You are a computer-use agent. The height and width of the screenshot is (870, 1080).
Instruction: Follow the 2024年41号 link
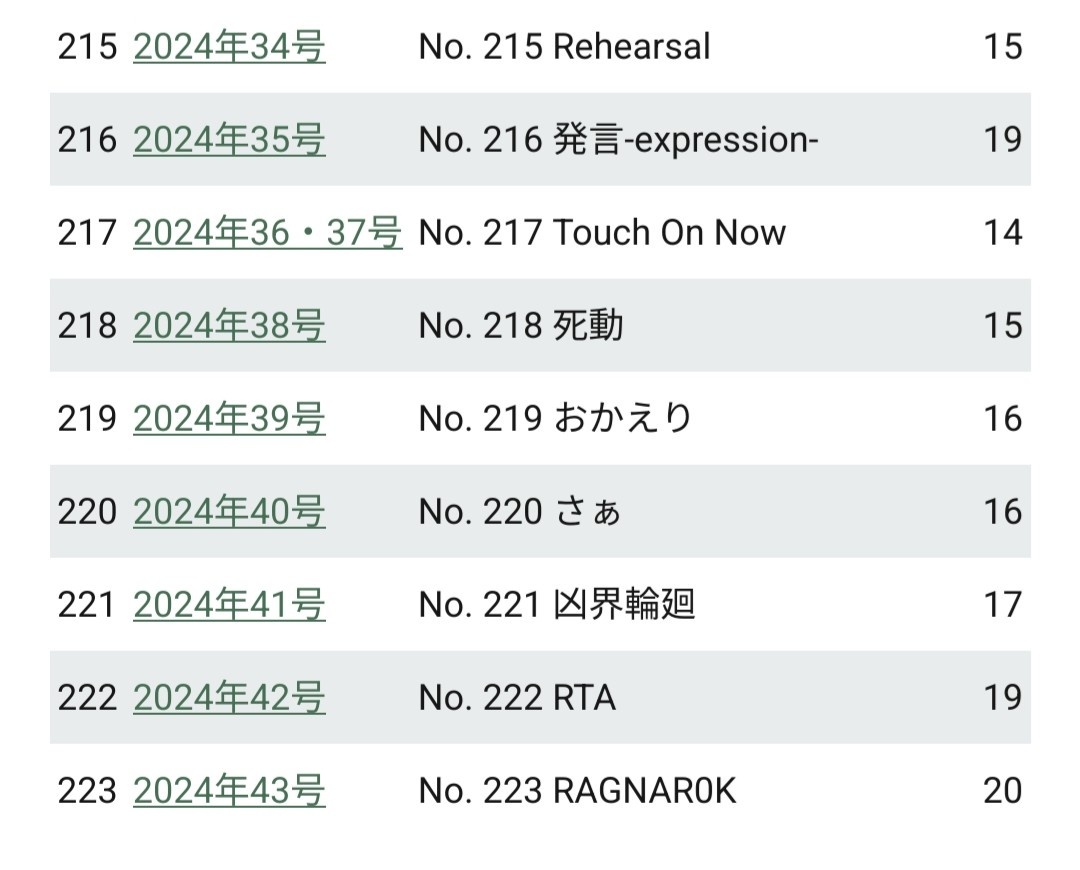(x=229, y=605)
